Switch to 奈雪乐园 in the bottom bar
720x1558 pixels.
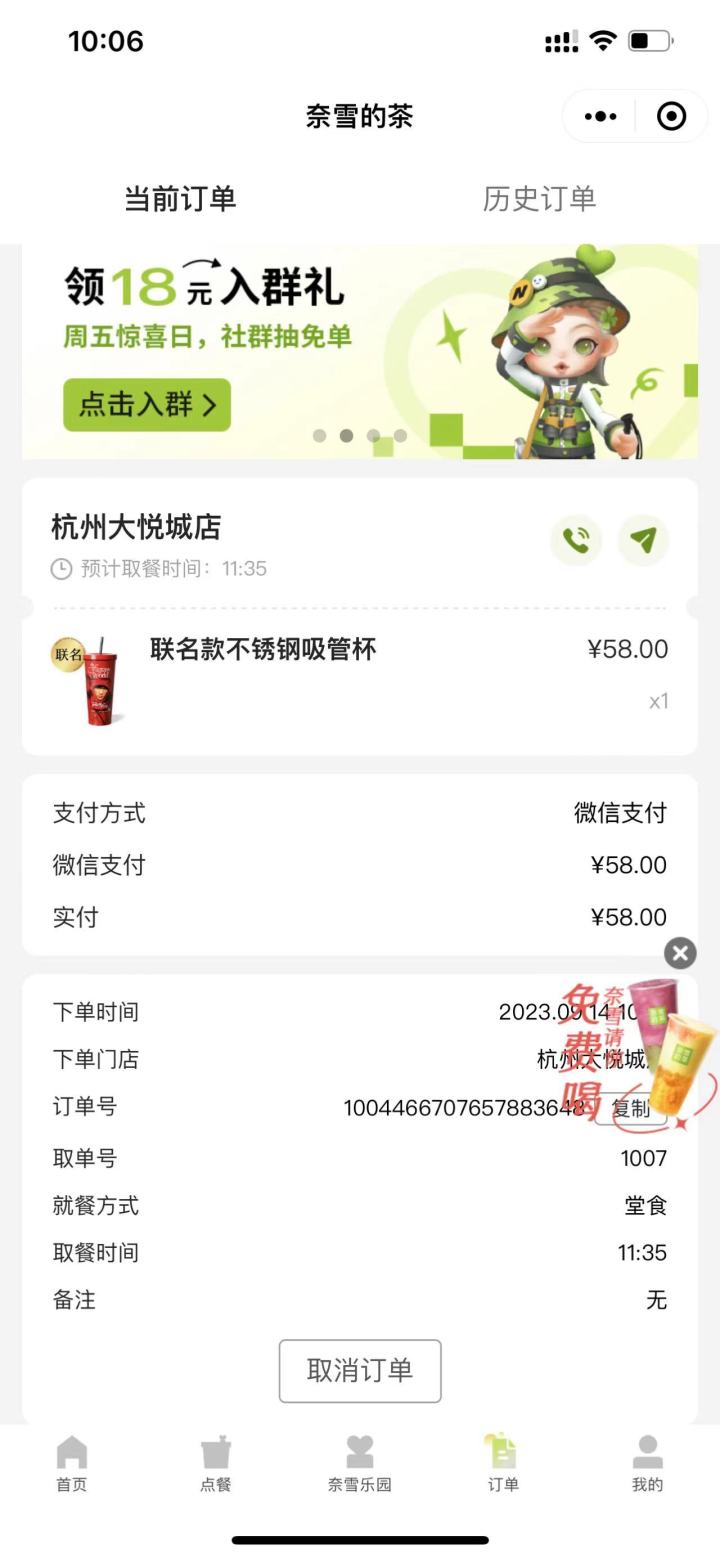coord(360,1464)
